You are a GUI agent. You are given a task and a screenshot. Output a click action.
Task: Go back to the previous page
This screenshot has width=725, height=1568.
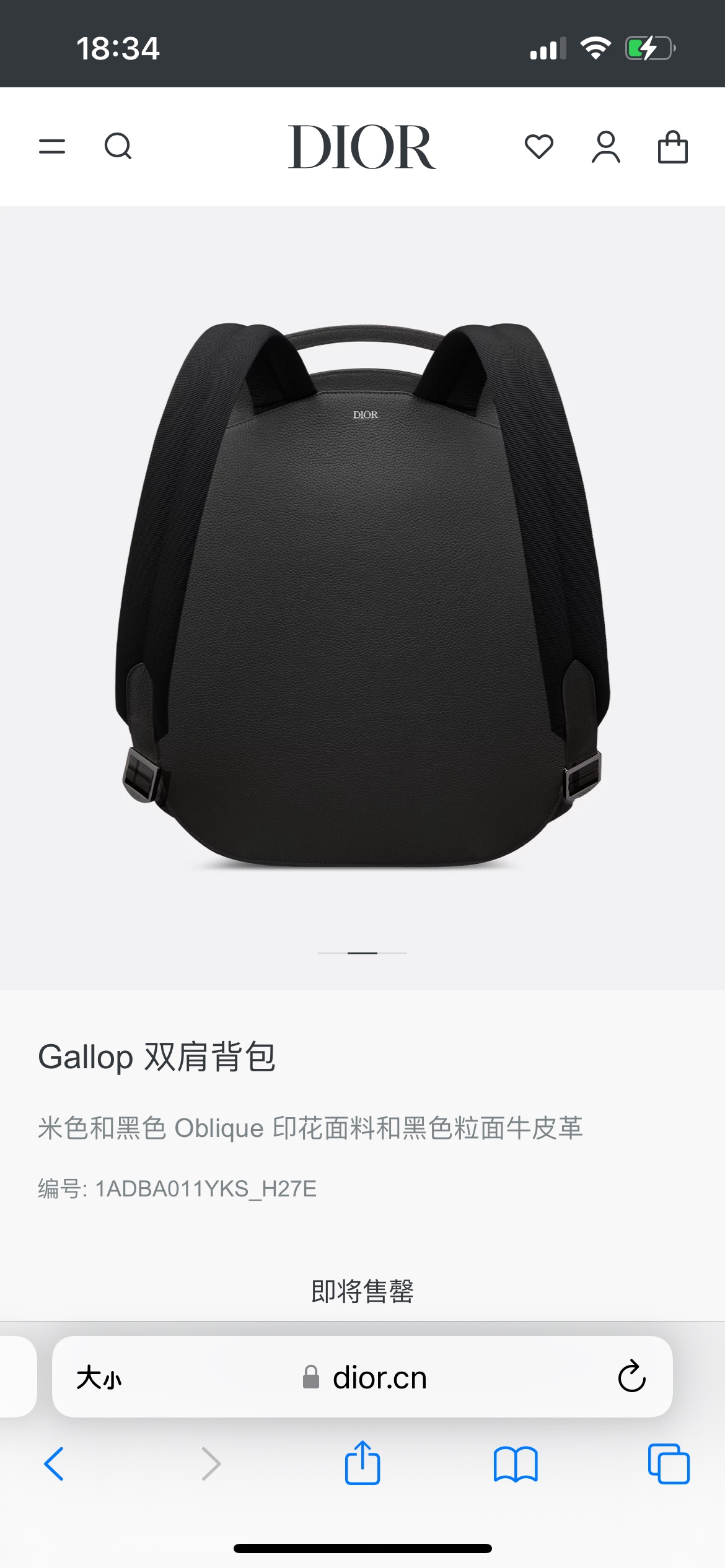click(55, 1464)
